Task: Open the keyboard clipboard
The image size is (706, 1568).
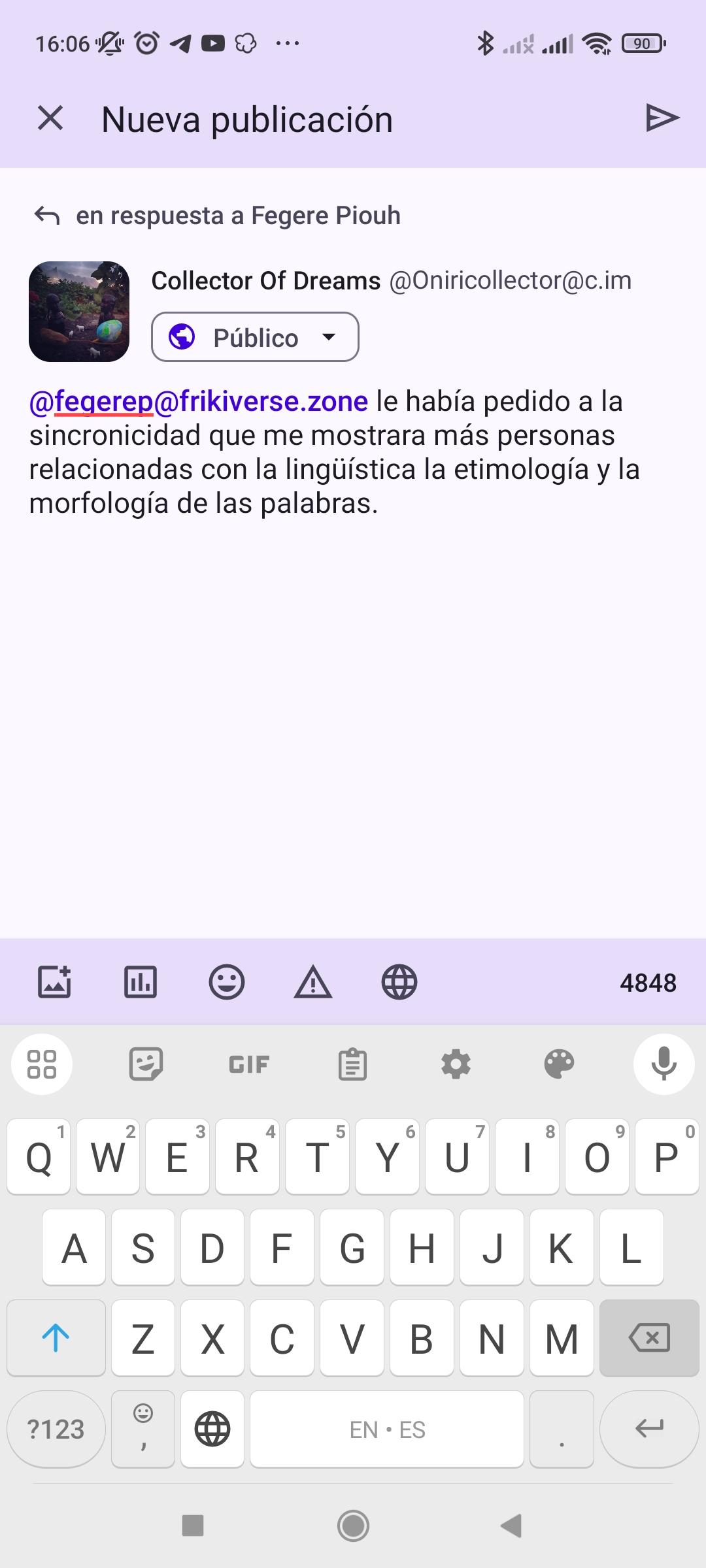Action: [352, 1064]
